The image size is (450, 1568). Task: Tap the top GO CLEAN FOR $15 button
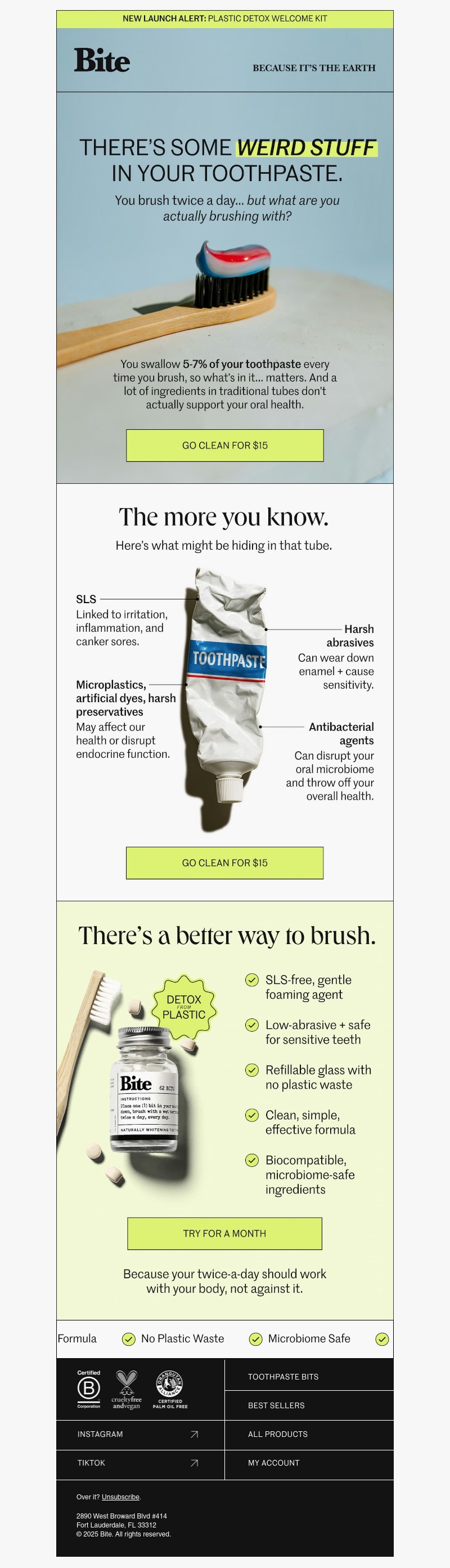224,445
